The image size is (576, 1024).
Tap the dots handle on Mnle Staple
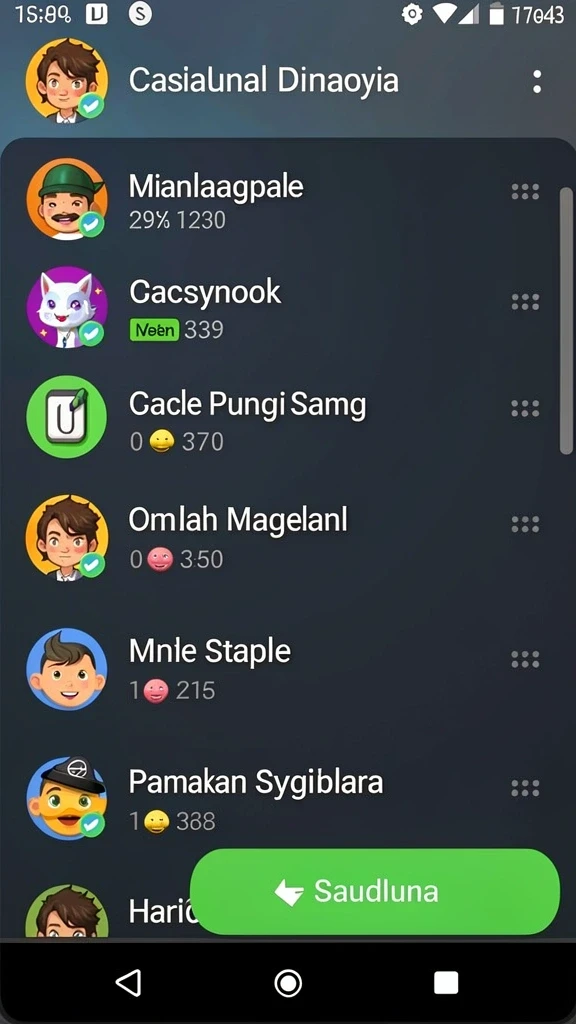click(525, 659)
